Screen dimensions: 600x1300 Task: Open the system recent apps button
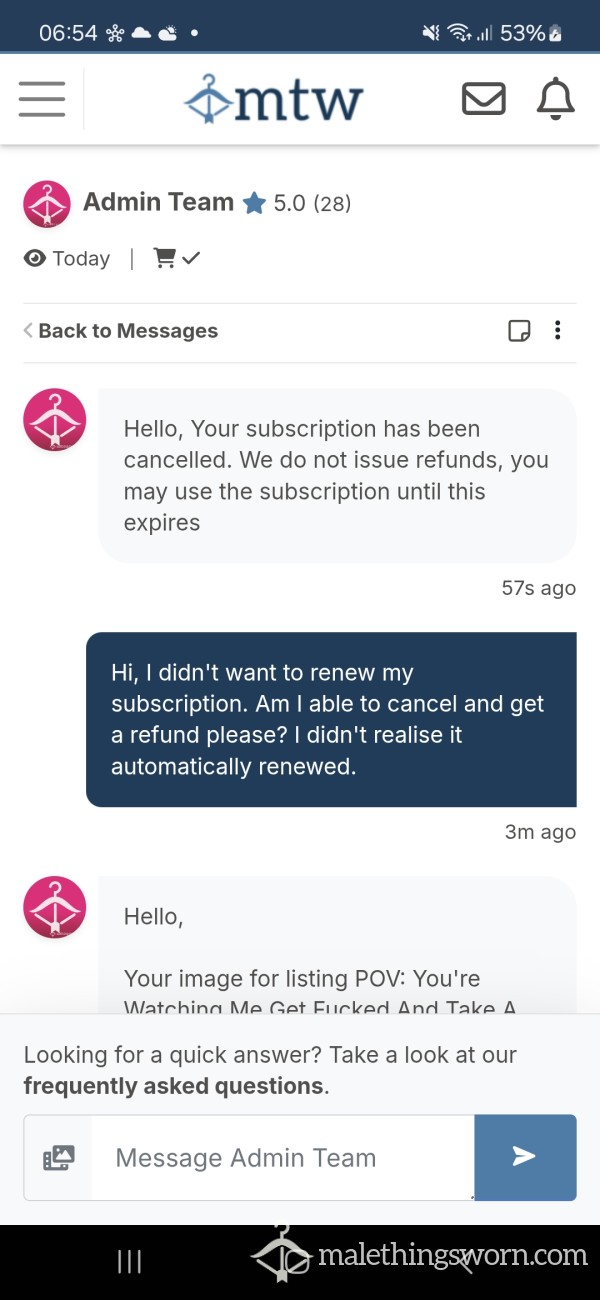[129, 1262]
